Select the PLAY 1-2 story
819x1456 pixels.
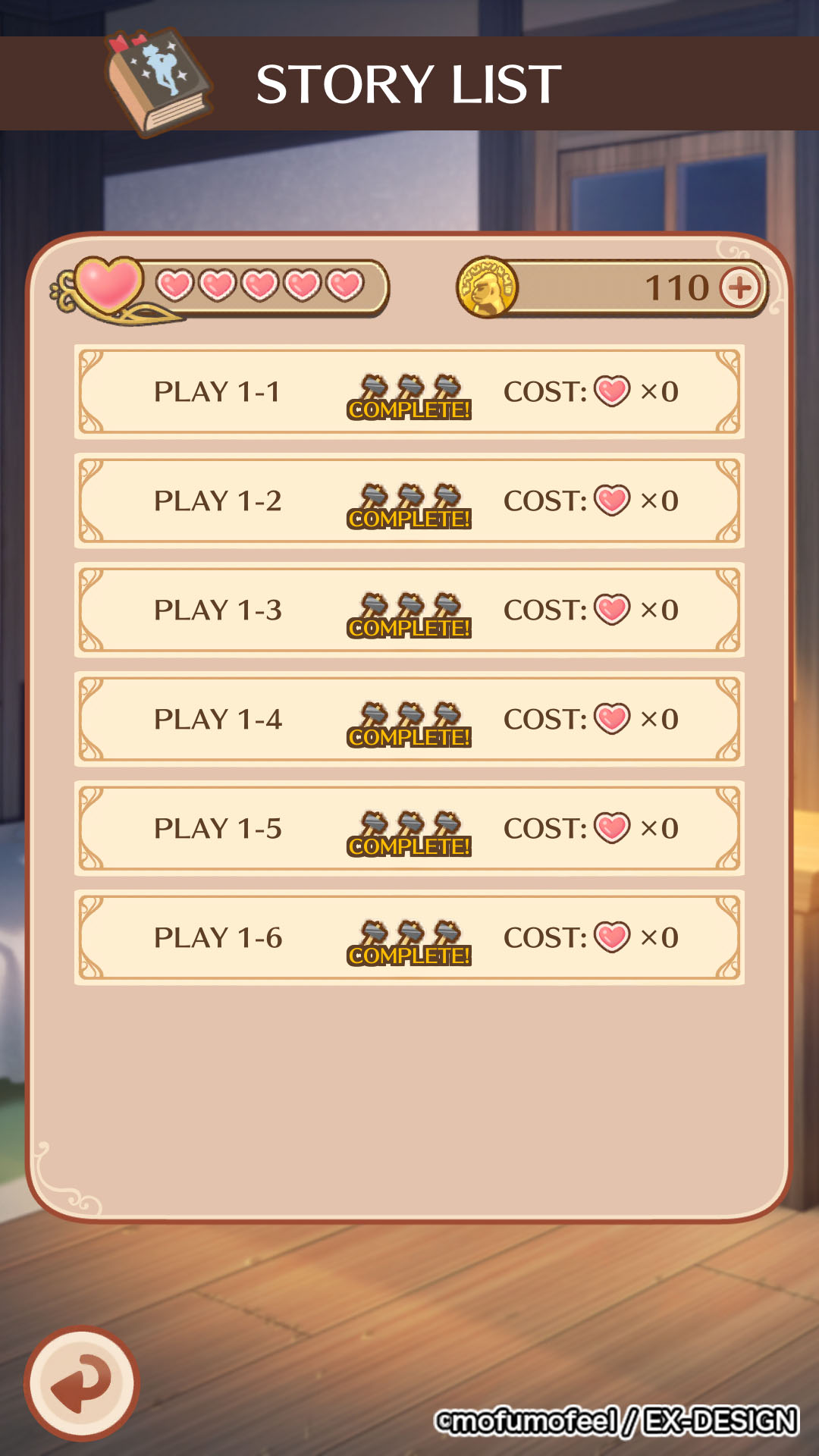(x=409, y=501)
